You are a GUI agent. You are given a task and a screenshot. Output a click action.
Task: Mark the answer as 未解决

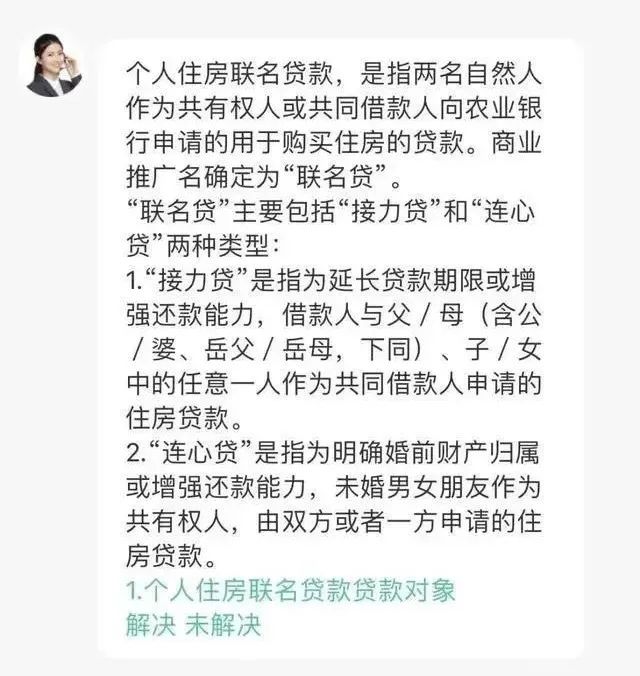coord(222,625)
